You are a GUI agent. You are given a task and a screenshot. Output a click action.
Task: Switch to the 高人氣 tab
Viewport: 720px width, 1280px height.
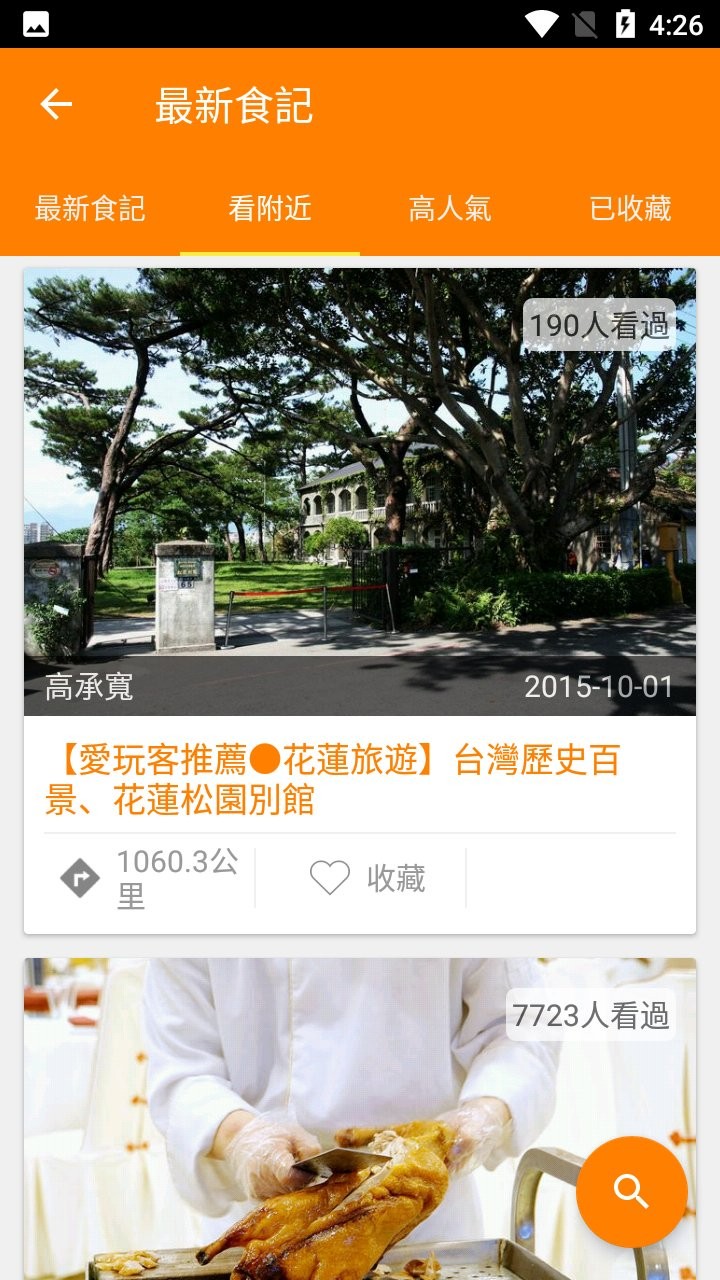tap(450, 209)
